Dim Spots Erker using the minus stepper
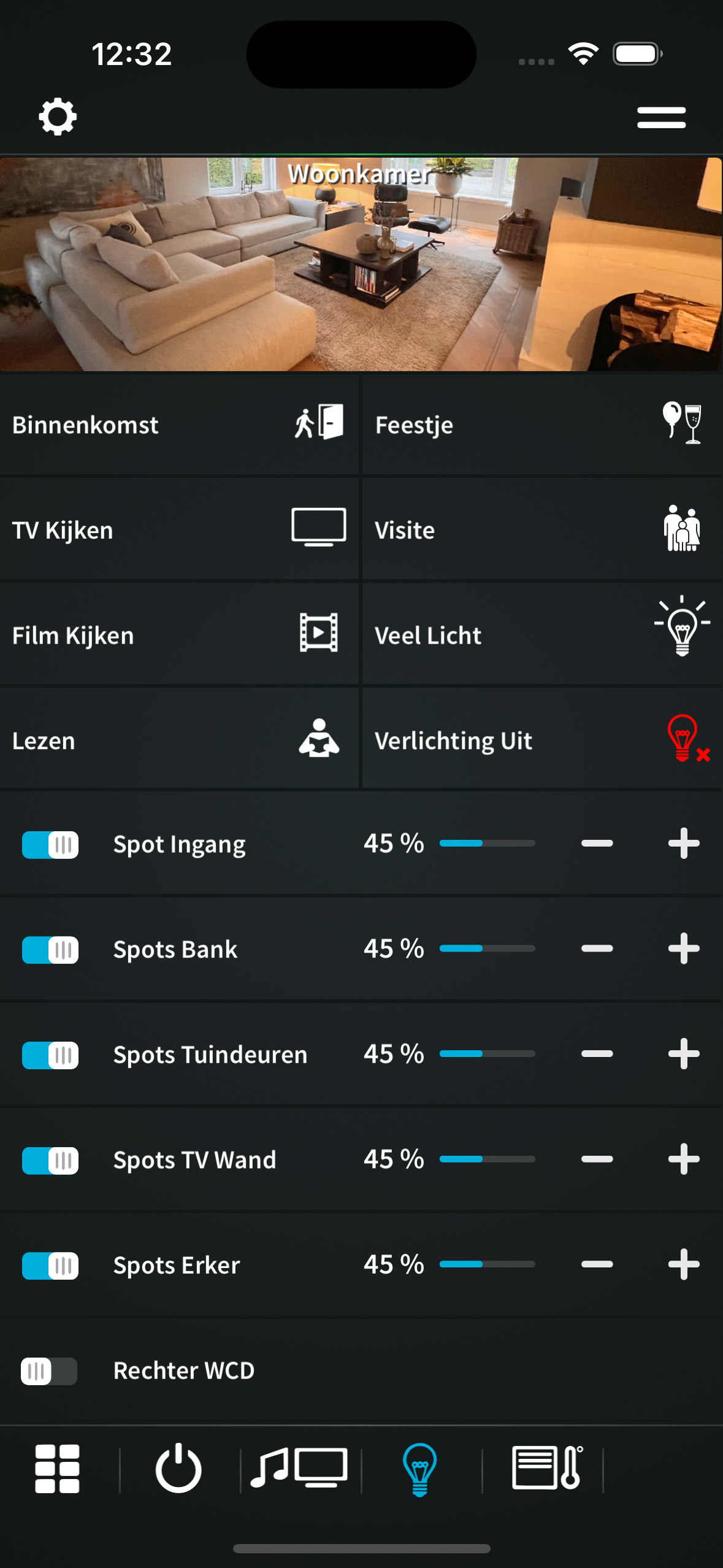 598,1264
